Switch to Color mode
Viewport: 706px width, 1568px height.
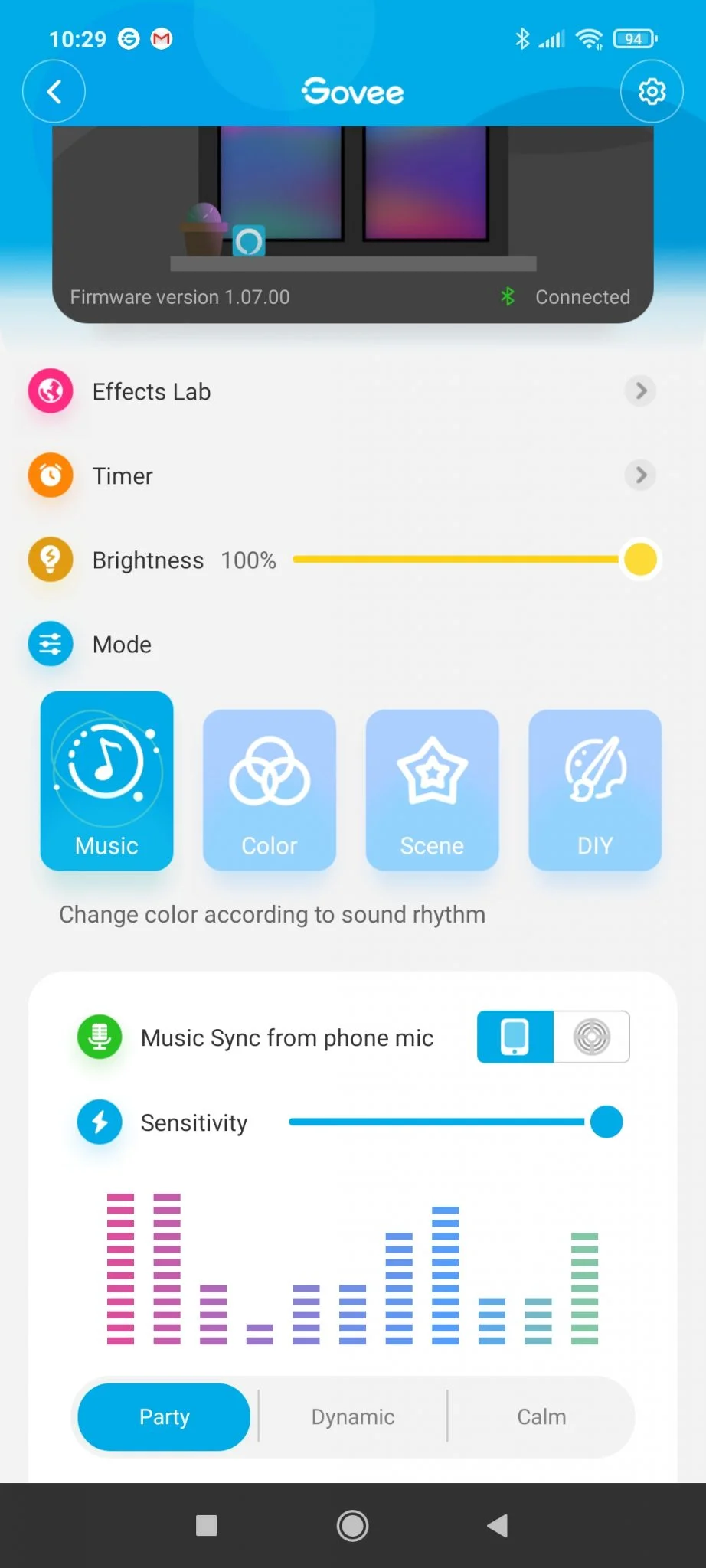coord(270,789)
